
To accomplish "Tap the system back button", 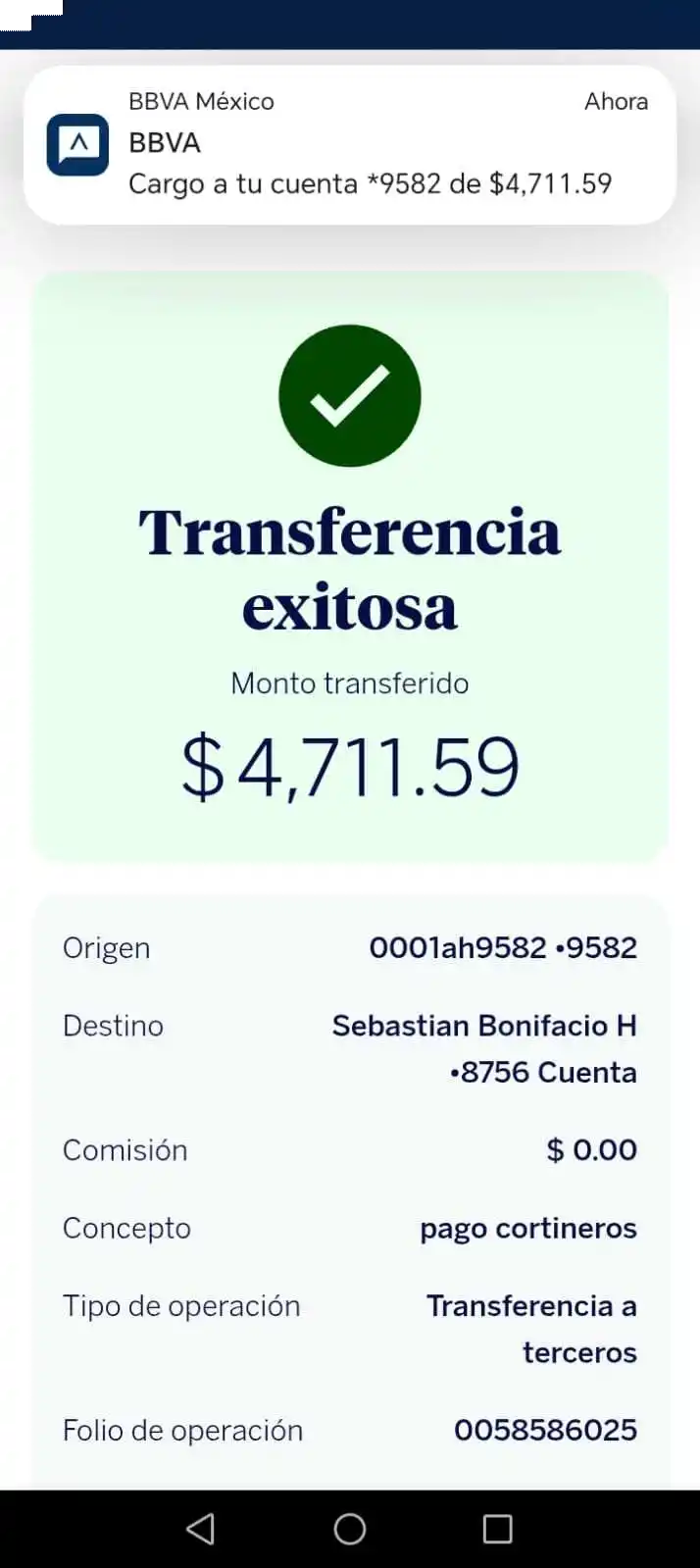I will pyautogui.click(x=201, y=1528).
